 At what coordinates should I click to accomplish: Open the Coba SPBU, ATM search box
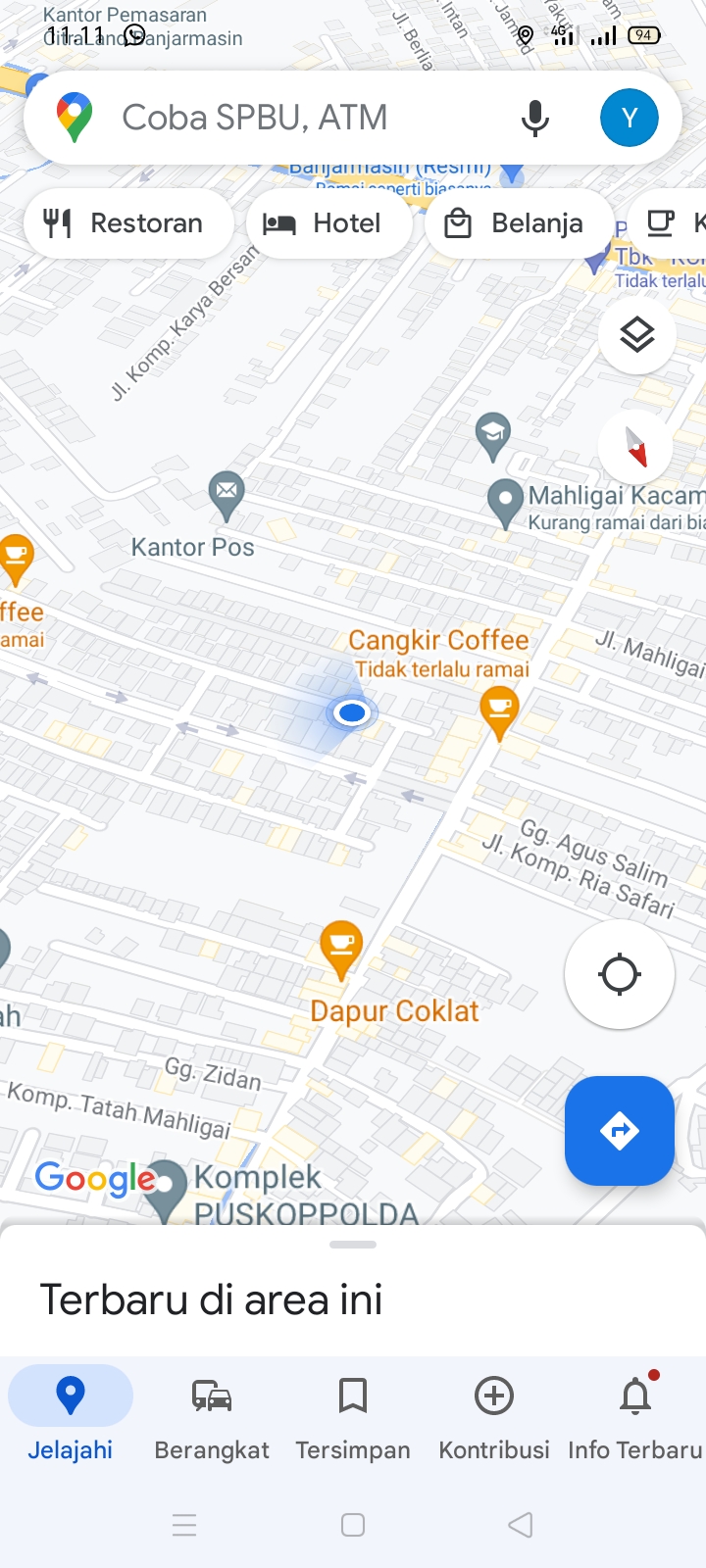tap(294, 118)
